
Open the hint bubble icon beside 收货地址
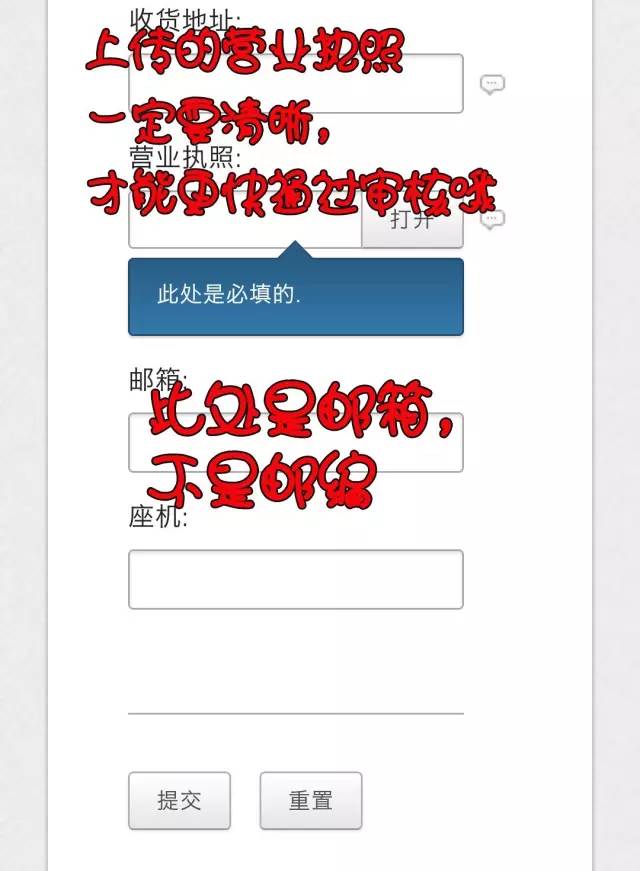(491, 85)
